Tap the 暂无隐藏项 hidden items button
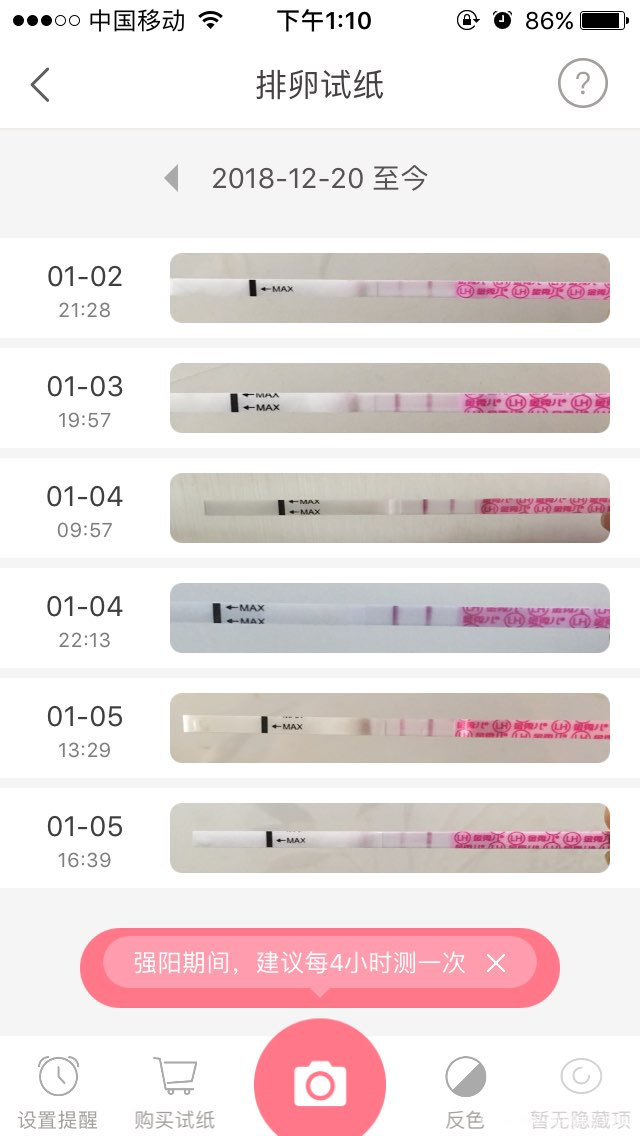Screen dimensions: 640x1136 pyautogui.click(x=581, y=1091)
